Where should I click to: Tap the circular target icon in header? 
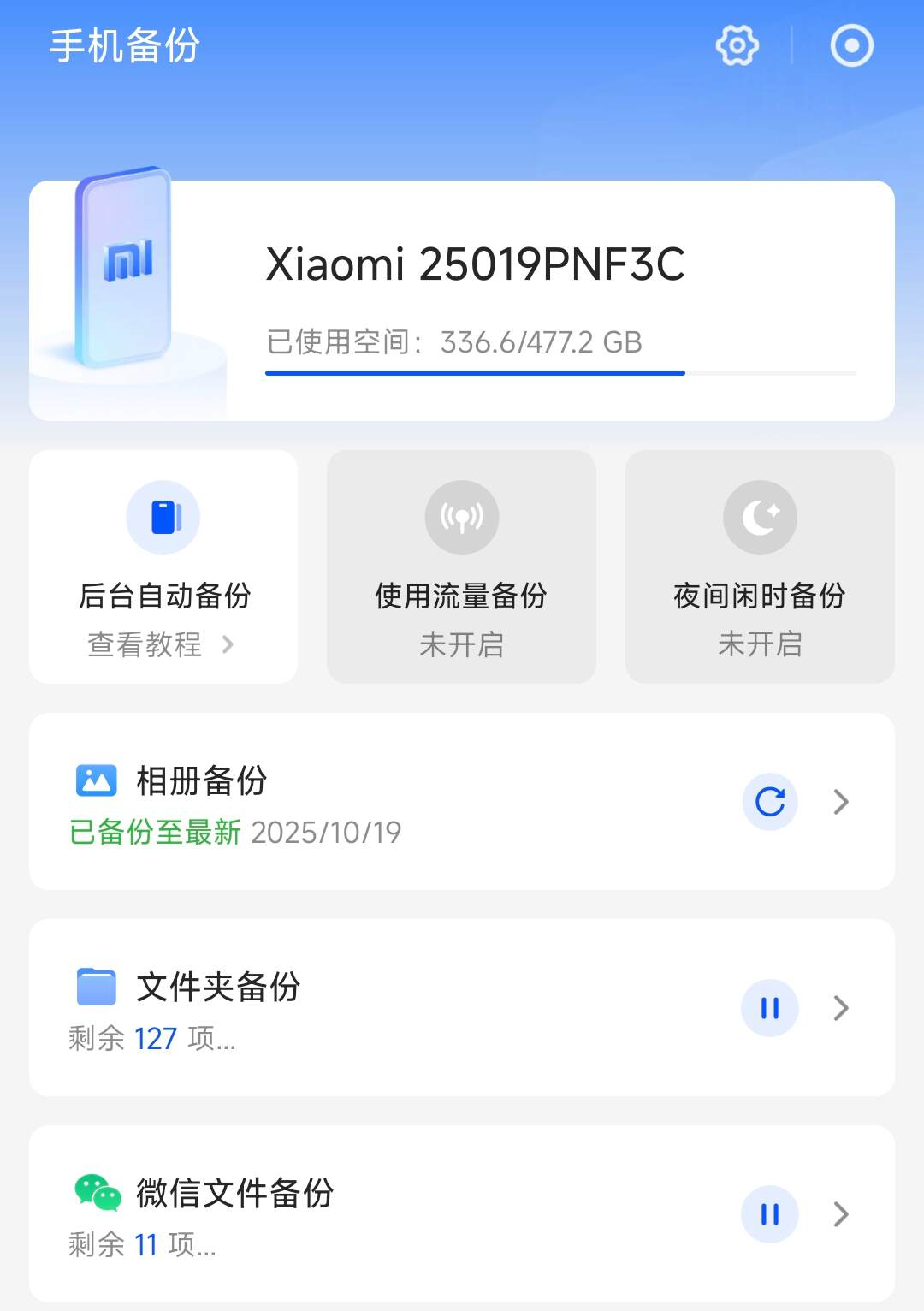coord(851,45)
